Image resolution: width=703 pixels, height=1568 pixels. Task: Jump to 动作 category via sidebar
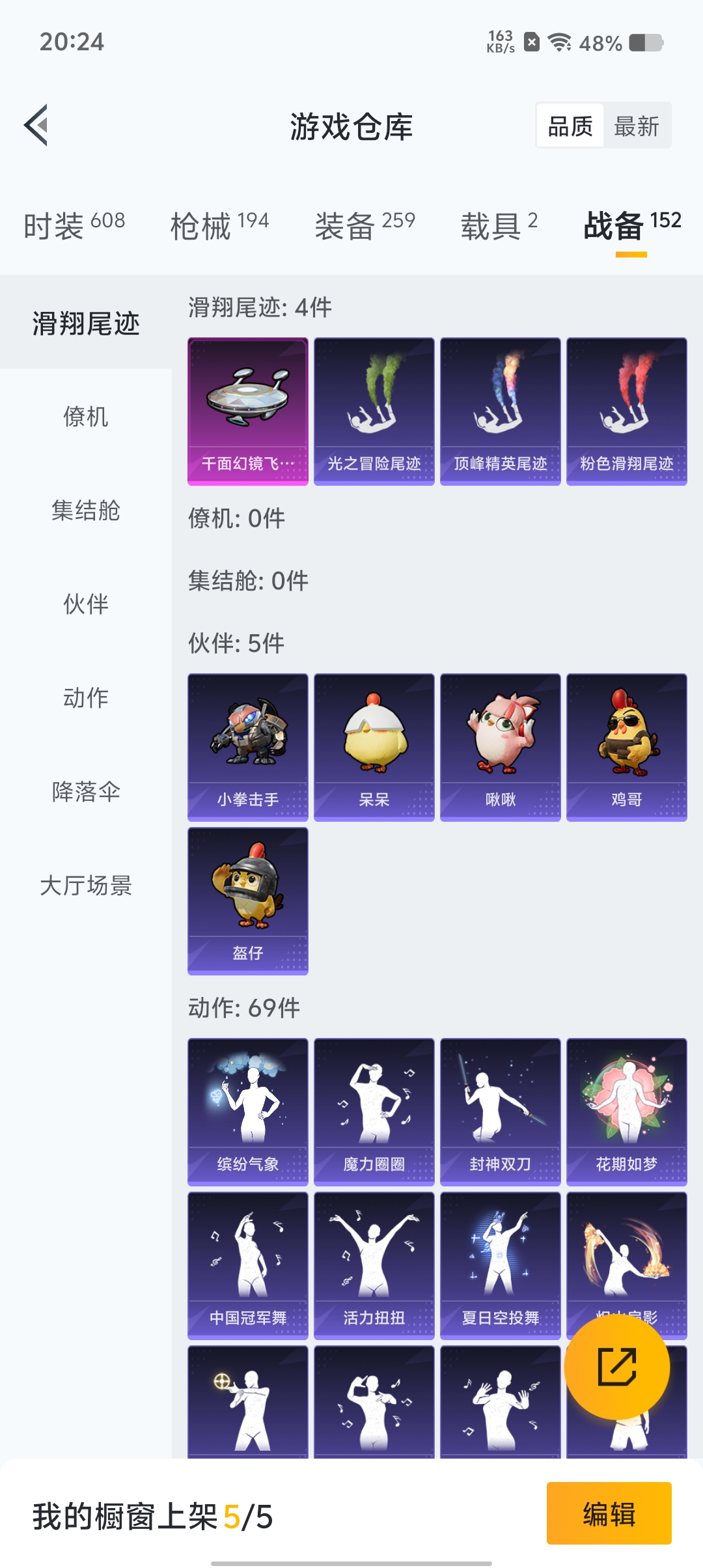[85, 698]
